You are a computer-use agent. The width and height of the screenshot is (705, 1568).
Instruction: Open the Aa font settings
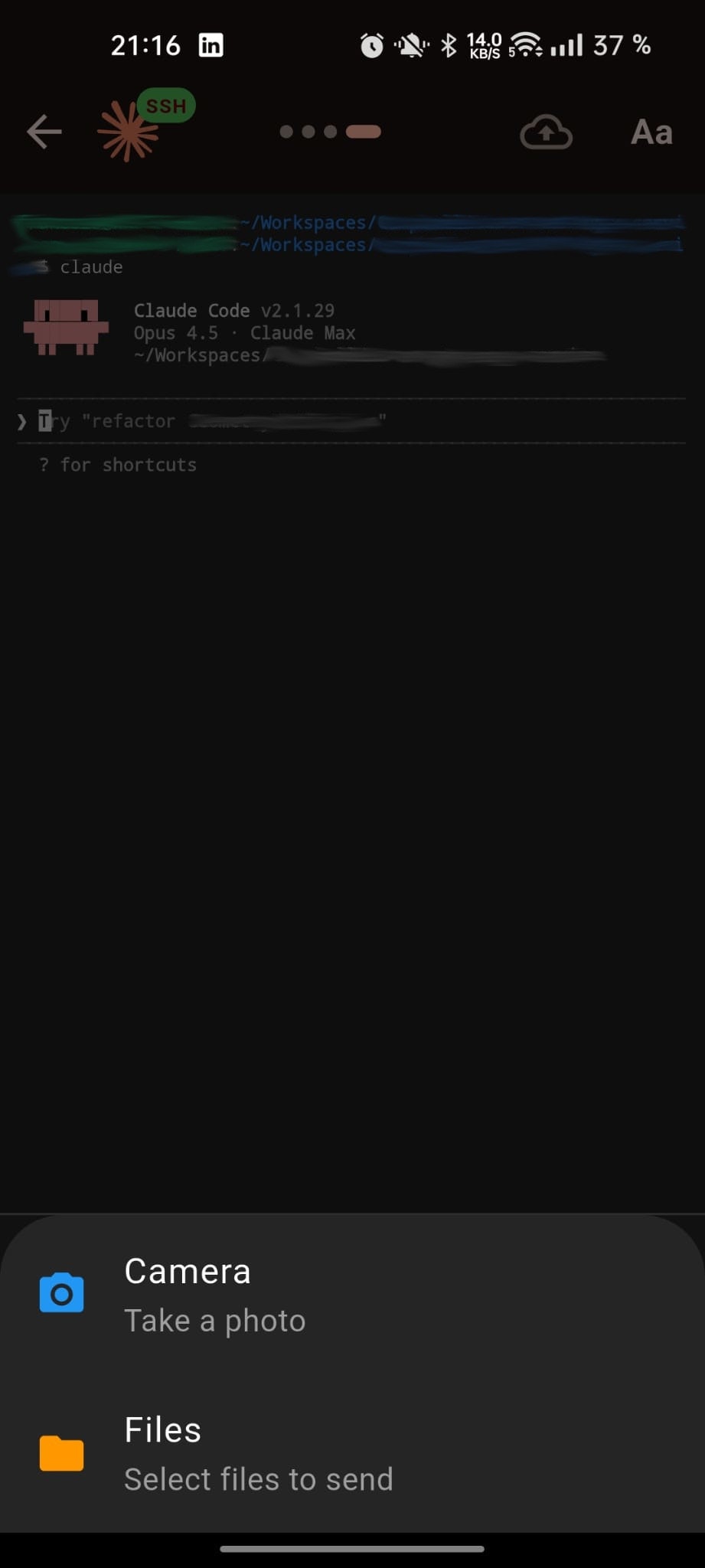[651, 132]
